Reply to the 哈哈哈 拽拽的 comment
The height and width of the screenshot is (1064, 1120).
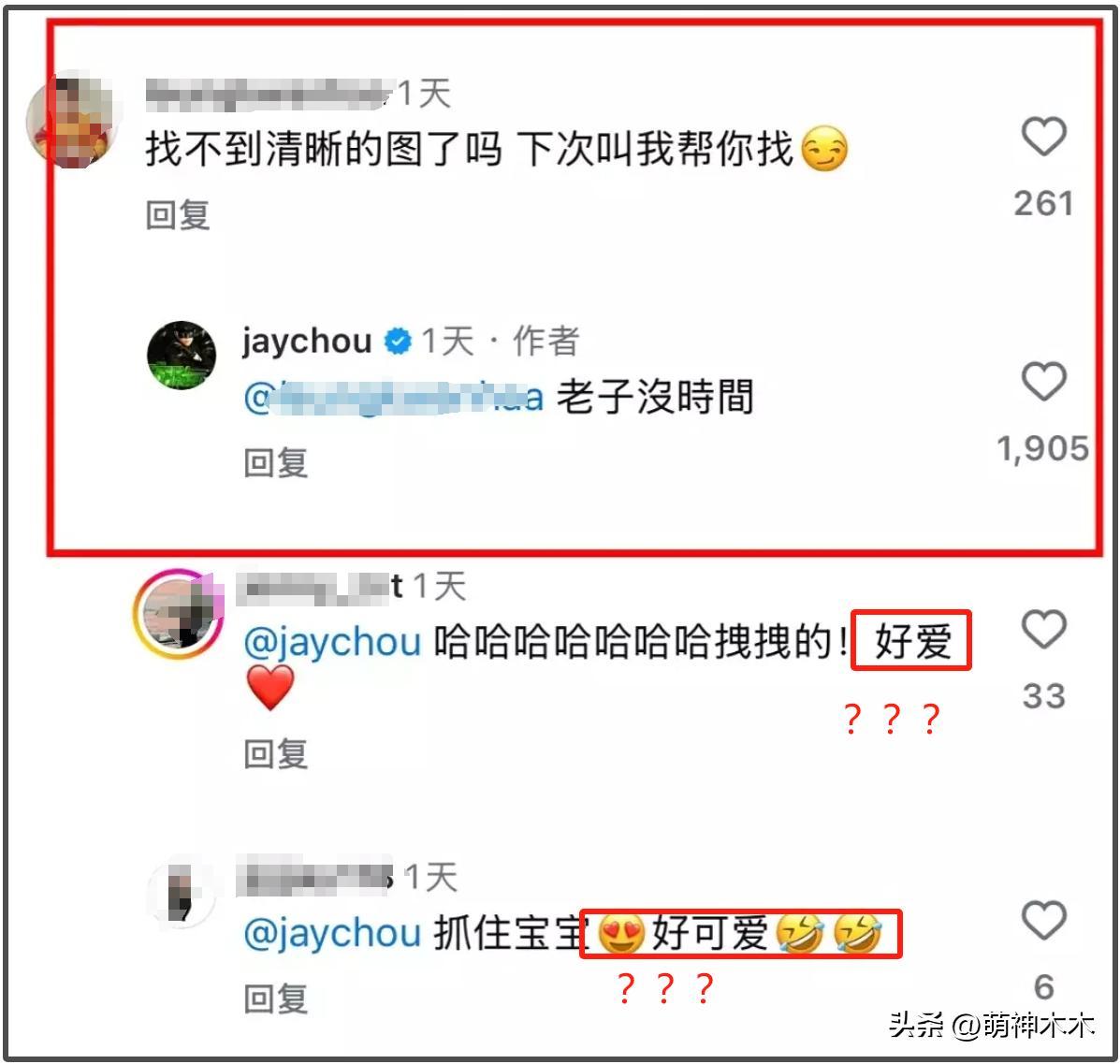click(275, 753)
